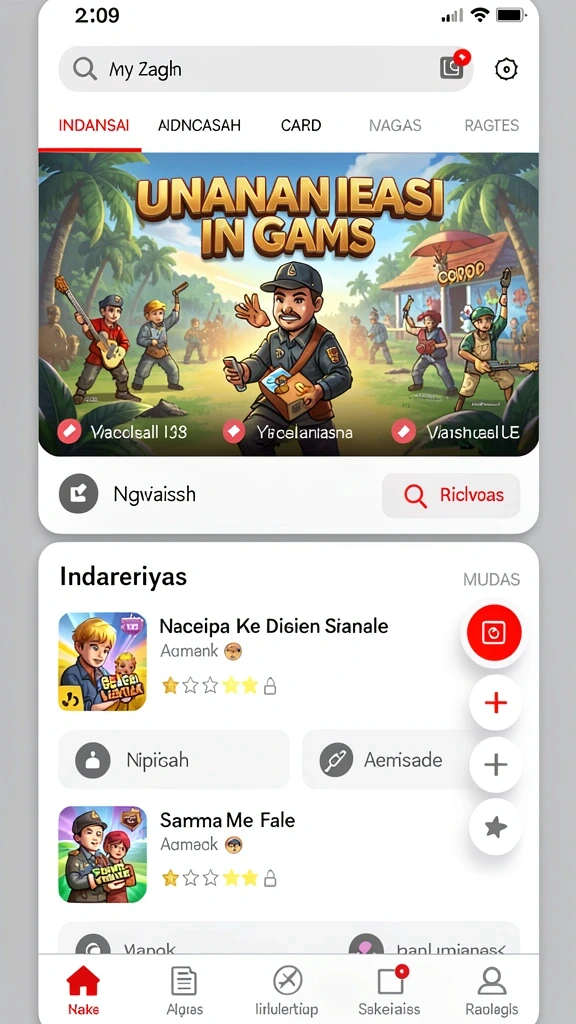Tap the Ngwaissh share icon

click(78, 494)
